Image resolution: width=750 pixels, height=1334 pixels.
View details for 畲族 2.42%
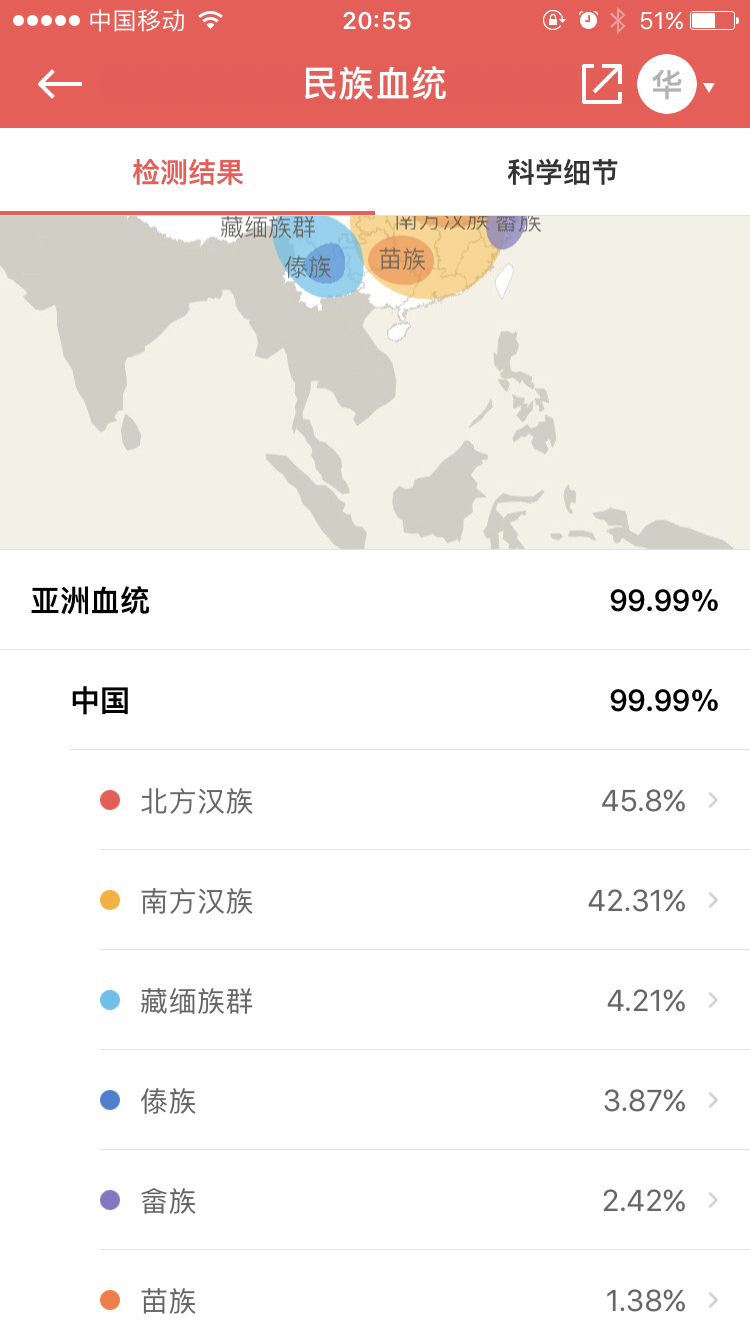(x=425, y=1200)
